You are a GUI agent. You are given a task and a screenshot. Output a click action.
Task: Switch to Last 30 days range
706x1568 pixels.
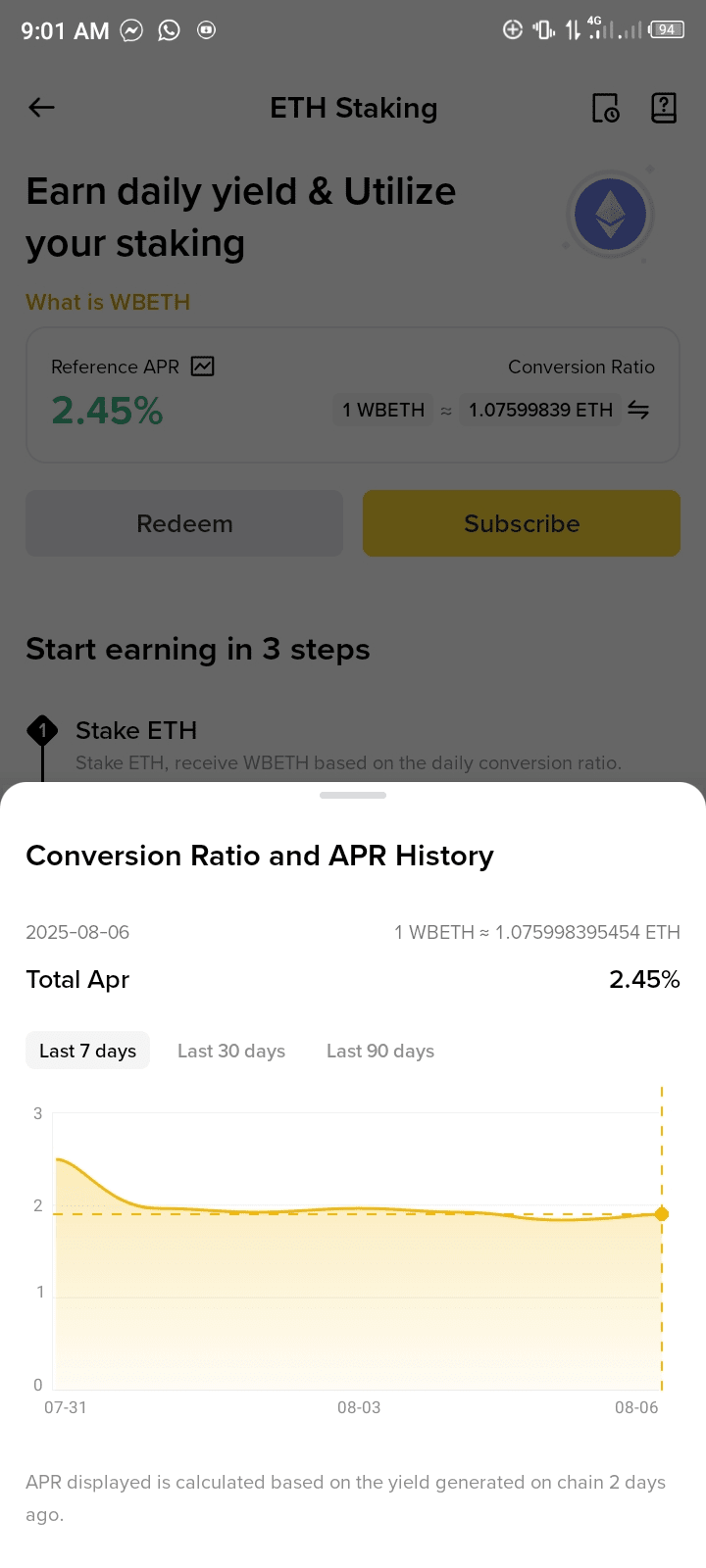pyautogui.click(x=231, y=1051)
